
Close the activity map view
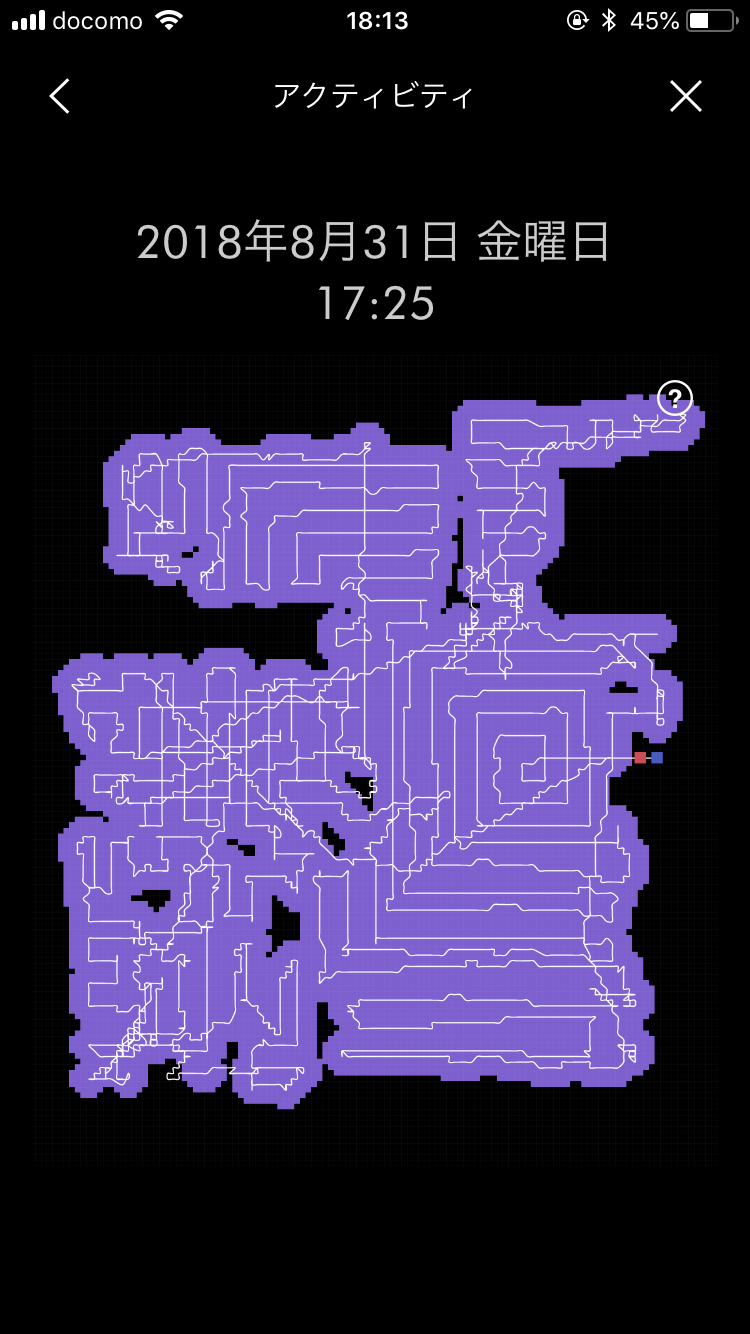(x=686, y=96)
